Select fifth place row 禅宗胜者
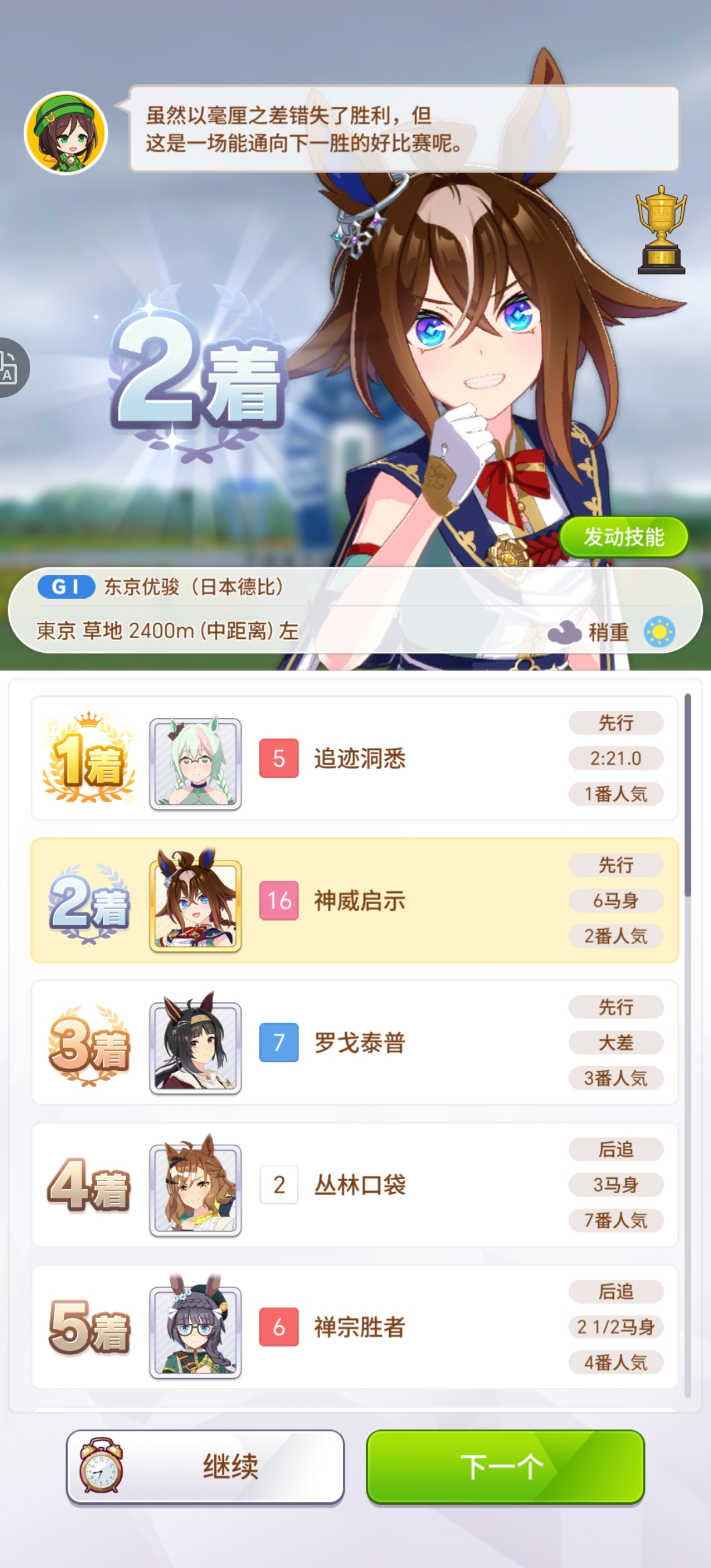Screen dimensions: 711x1568 click(355, 1327)
